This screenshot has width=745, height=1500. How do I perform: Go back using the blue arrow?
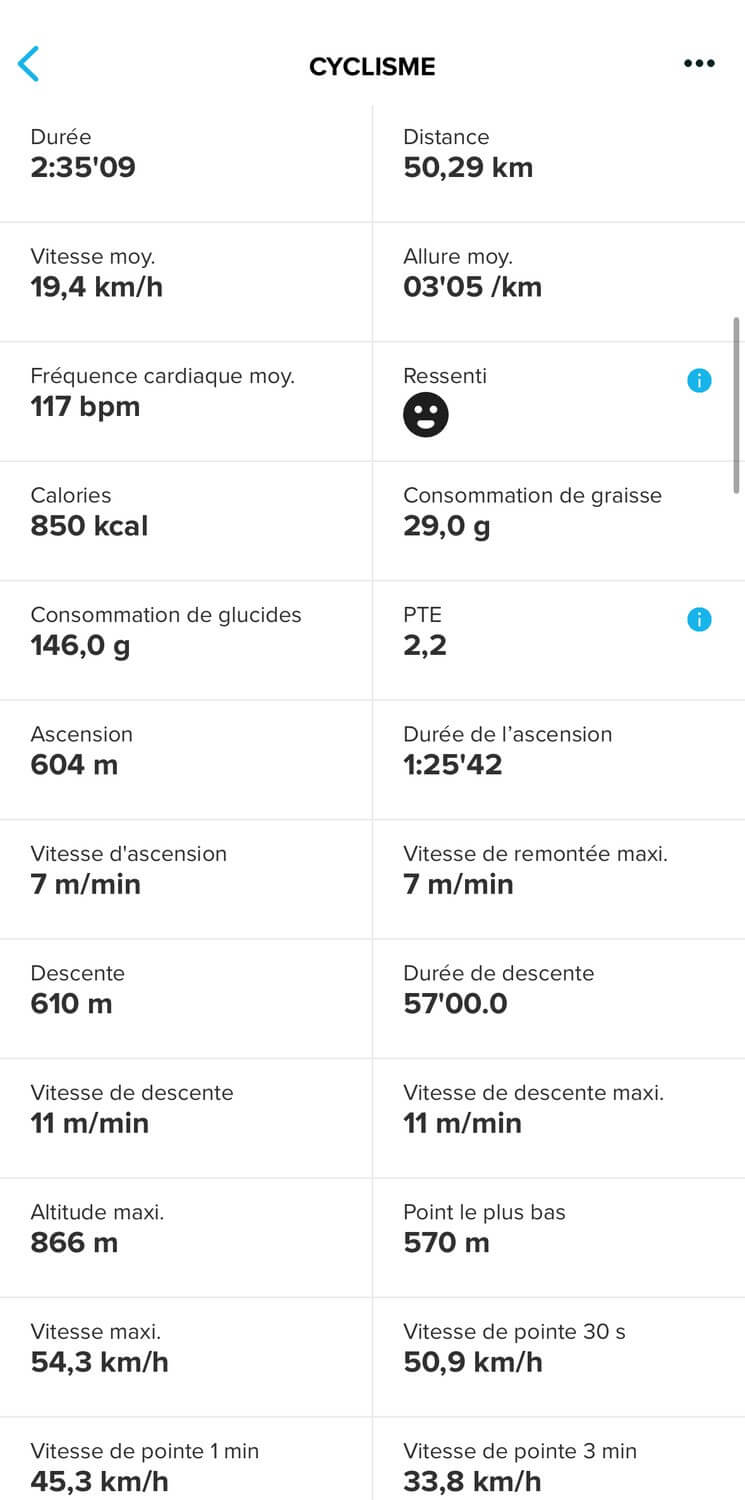[x=29, y=64]
